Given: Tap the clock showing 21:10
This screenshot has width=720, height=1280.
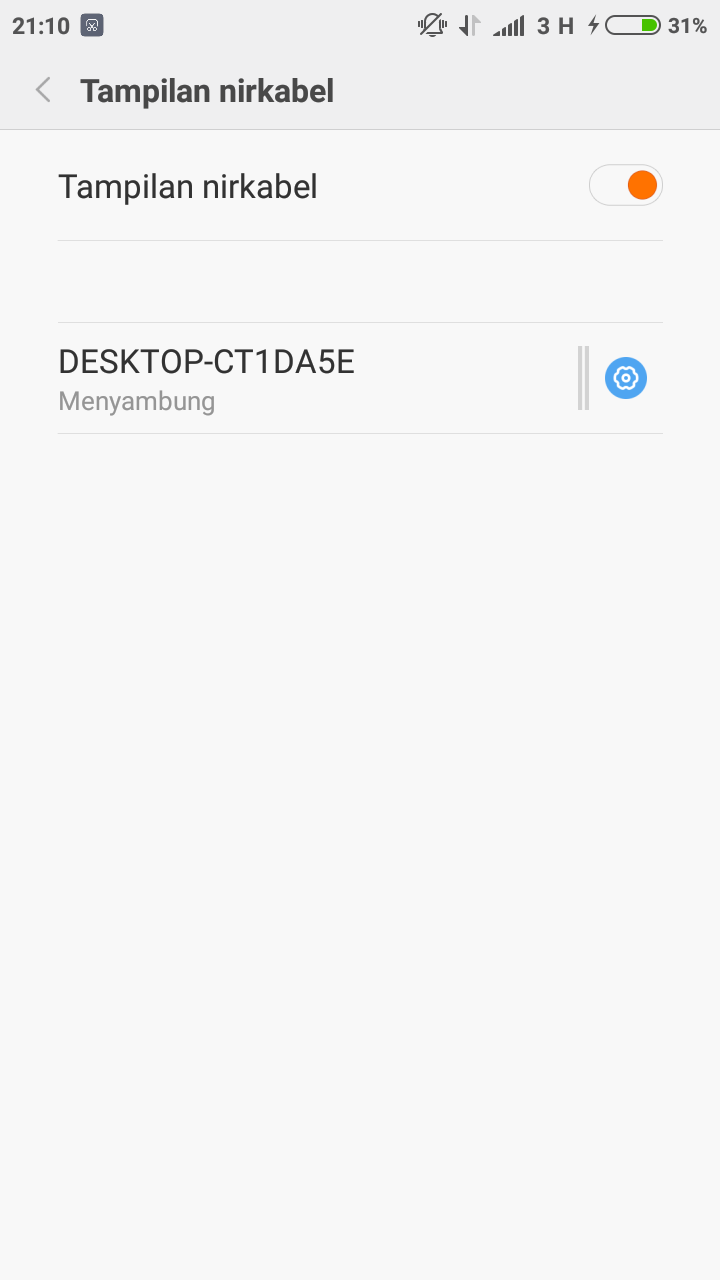Looking at the screenshot, I should pyautogui.click(x=40, y=25).
